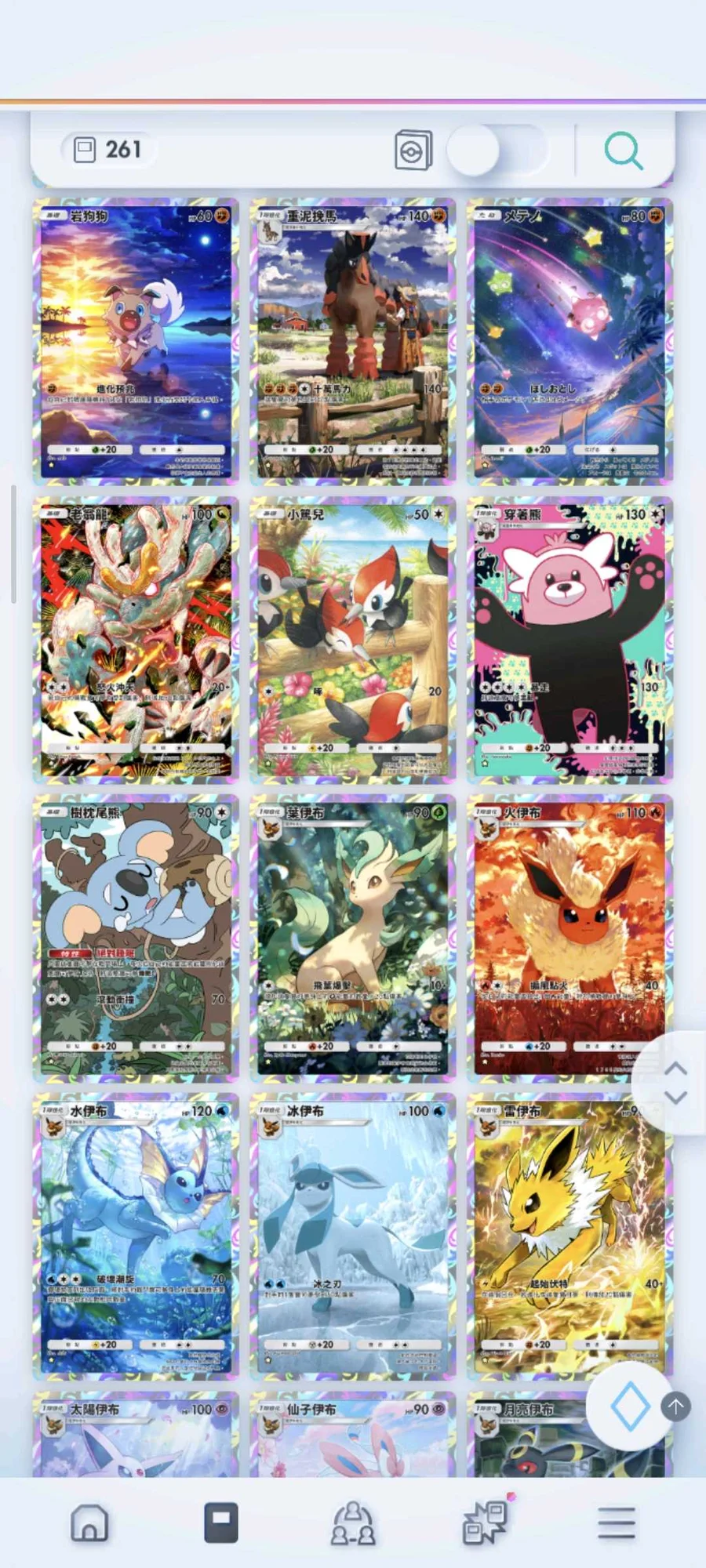Switch to the social friends tab
This screenshot has height=1568, width=706.
(353, 1523)
